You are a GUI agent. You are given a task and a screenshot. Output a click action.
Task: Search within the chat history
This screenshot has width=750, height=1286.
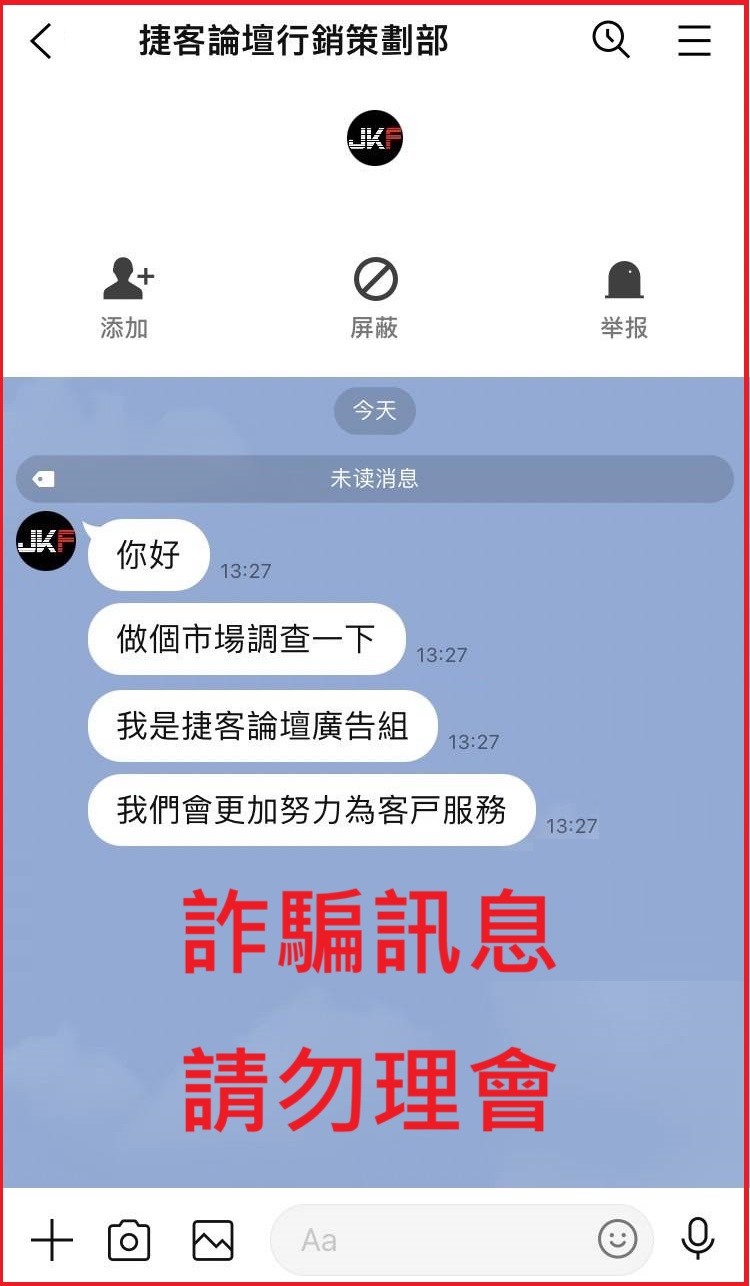pos(611,41)
